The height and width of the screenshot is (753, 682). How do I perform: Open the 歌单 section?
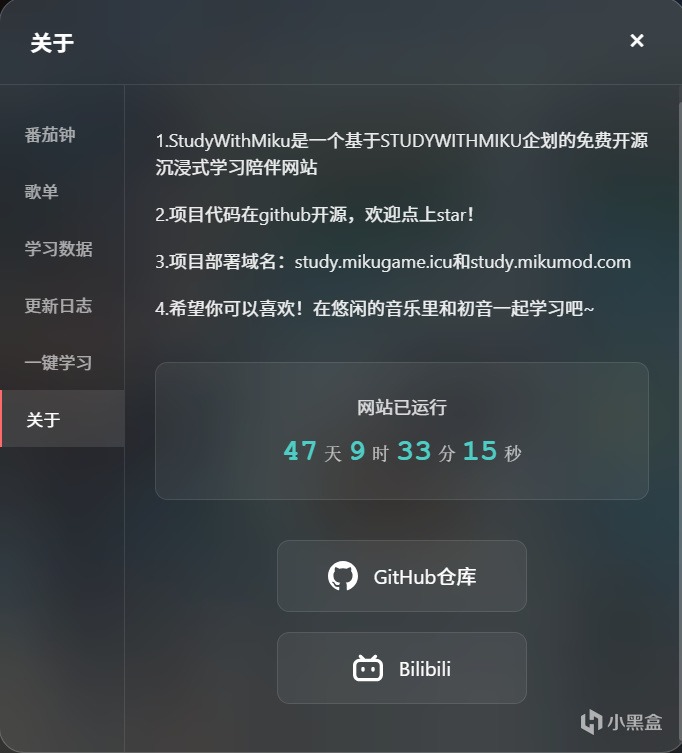click(42, 191)
